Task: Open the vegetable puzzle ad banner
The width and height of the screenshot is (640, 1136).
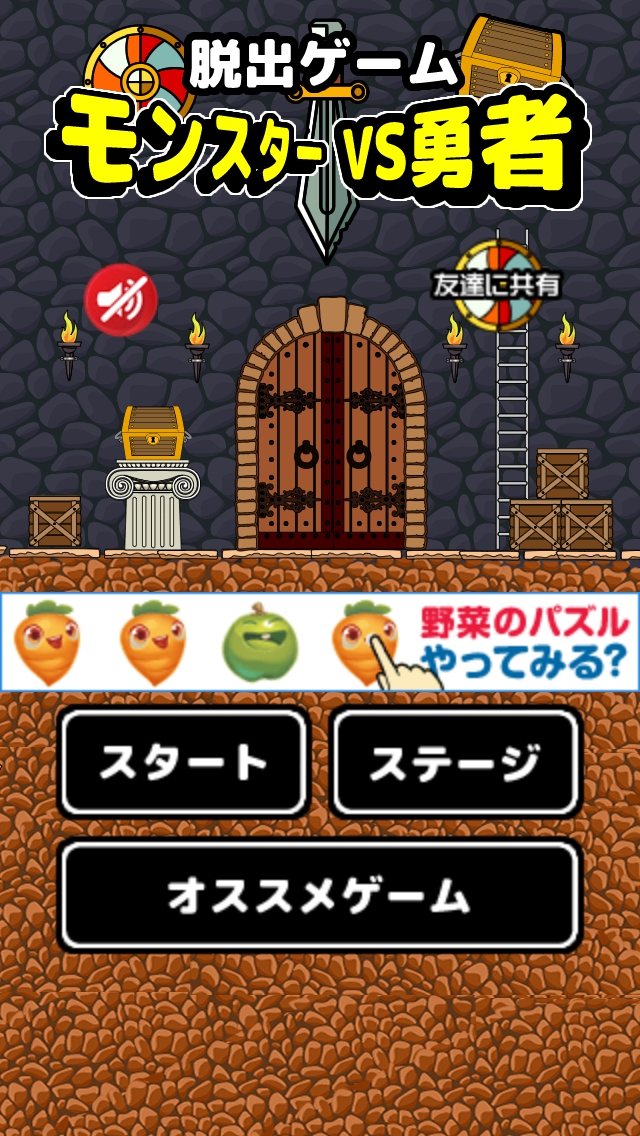Action: [x=320, y=641]
